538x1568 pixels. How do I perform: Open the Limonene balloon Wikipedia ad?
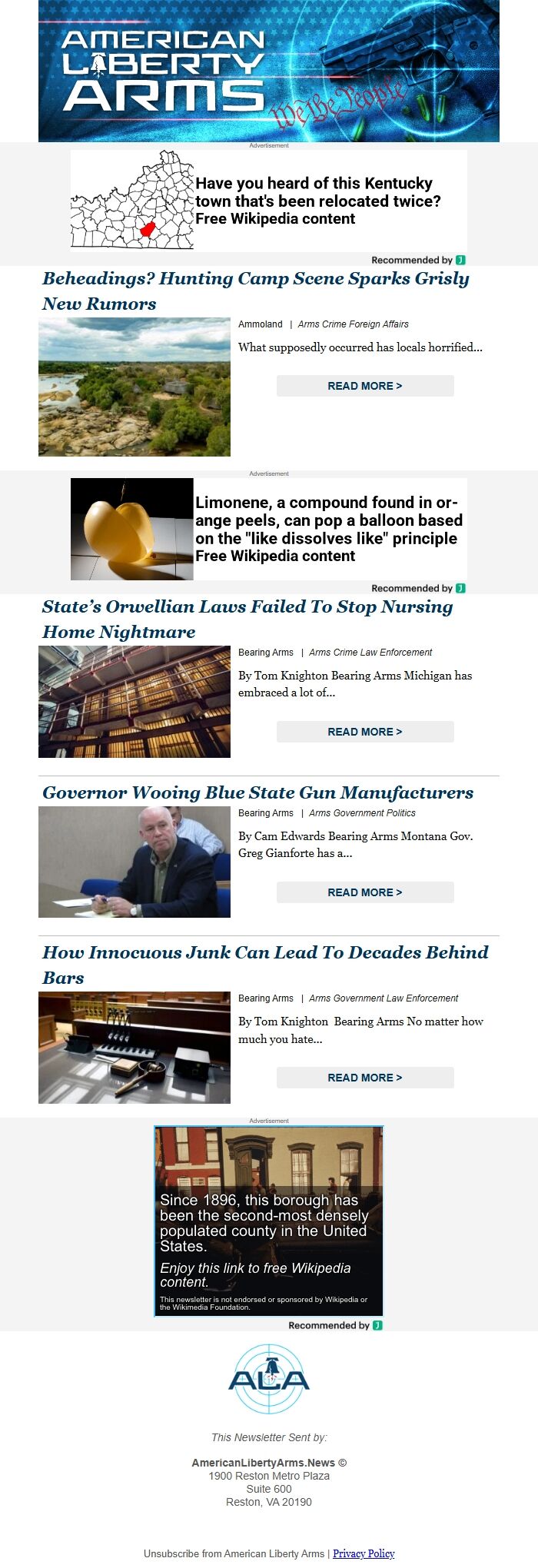269,529
